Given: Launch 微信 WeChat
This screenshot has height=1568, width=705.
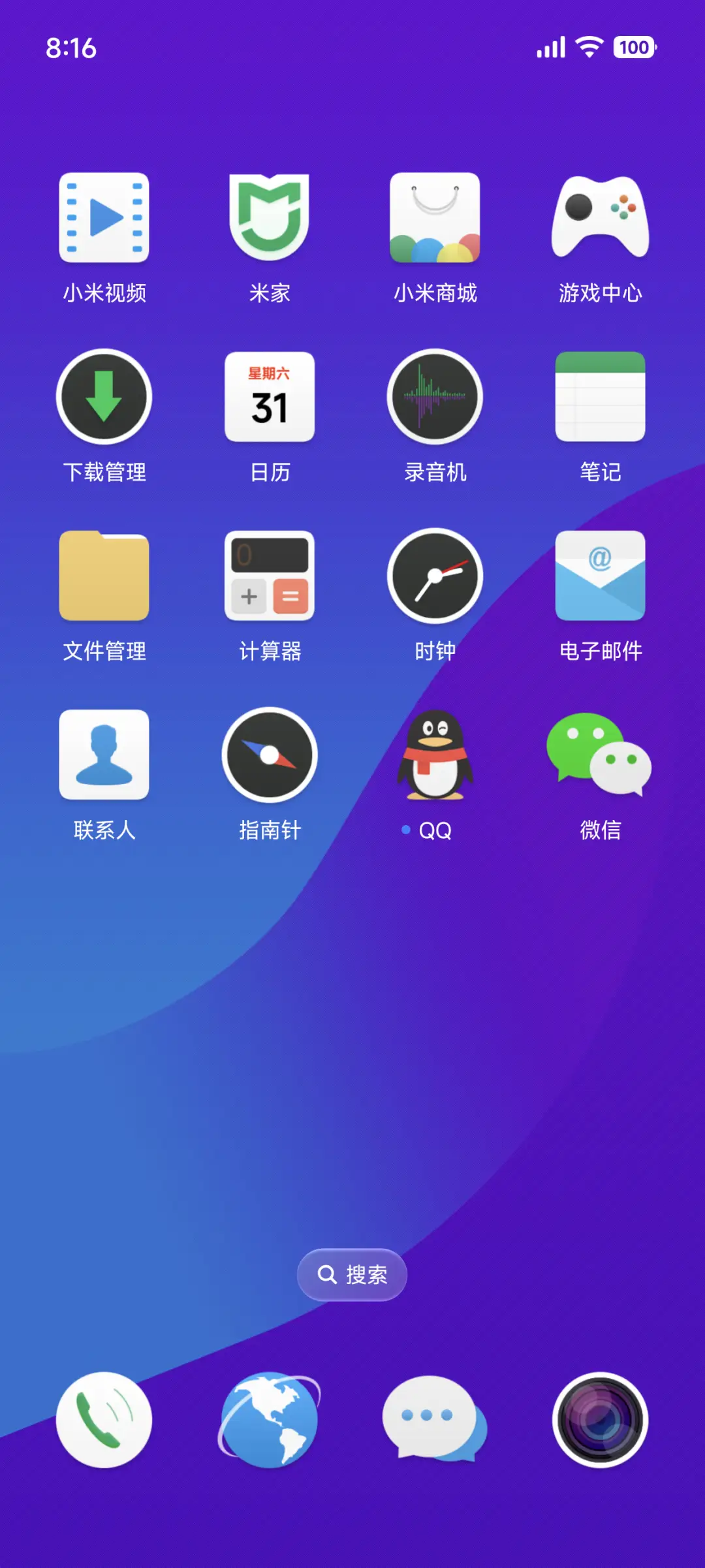Looking at the screenshot, I should coord(600,755).
